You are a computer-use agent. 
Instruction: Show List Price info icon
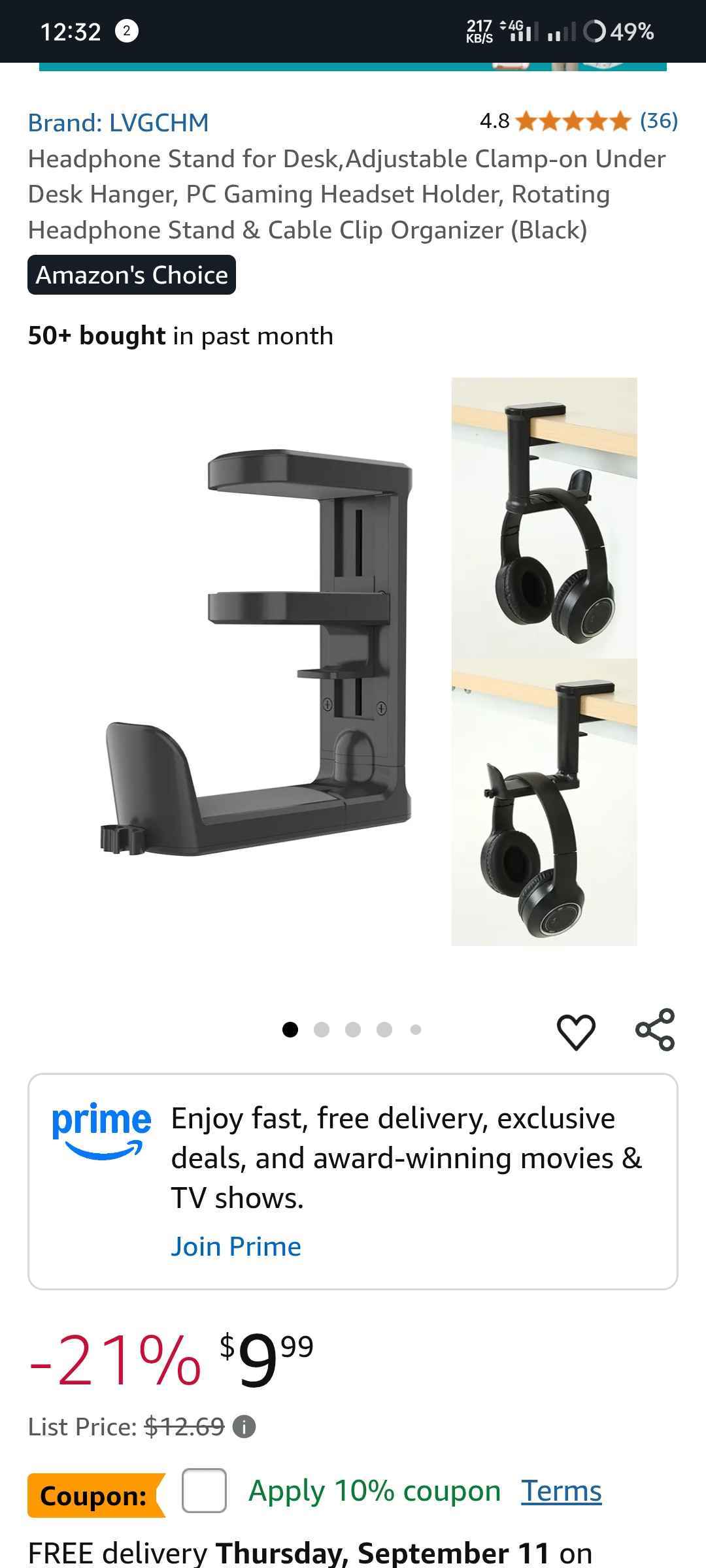tap(244, 1427)
